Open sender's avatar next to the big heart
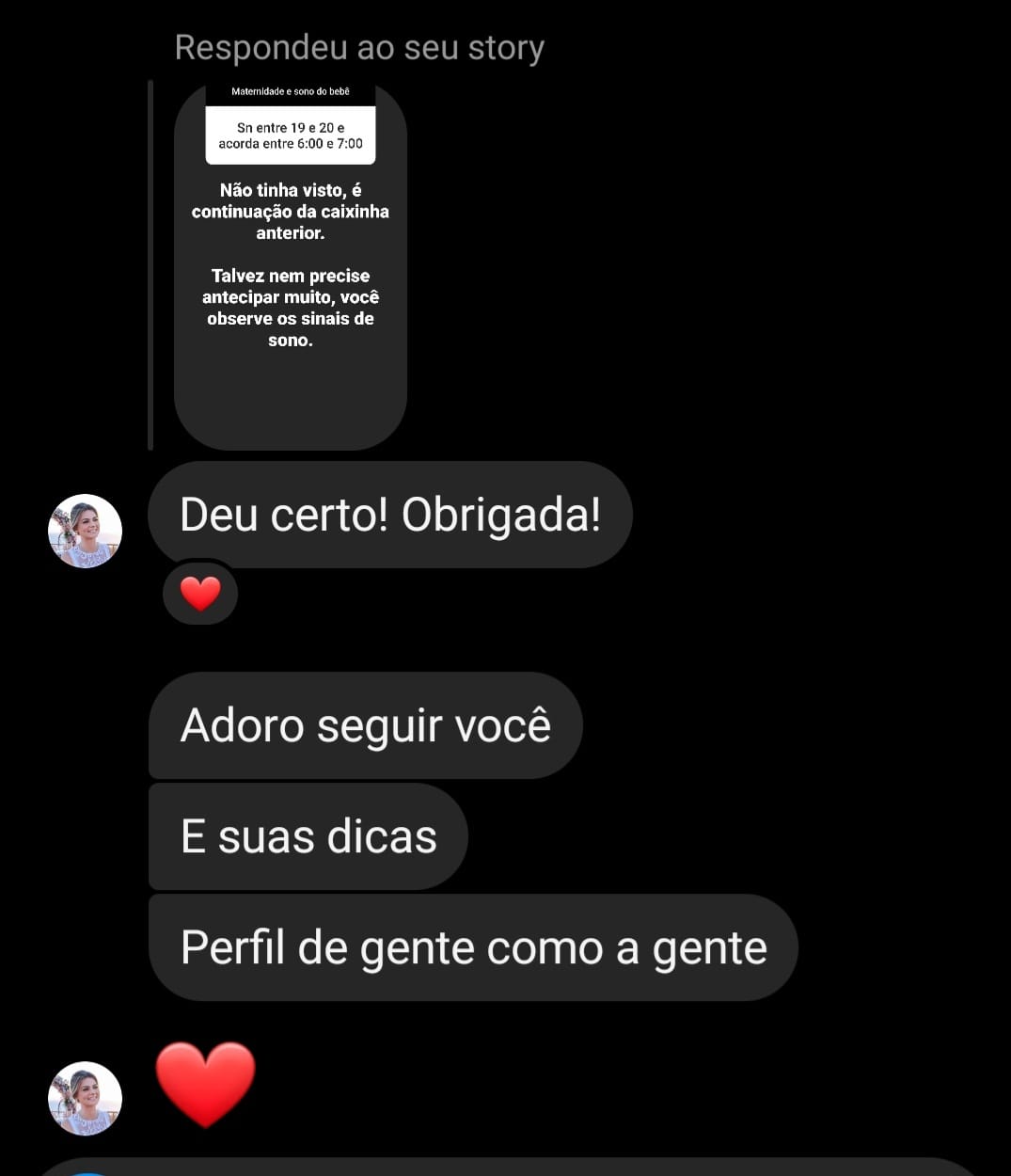Image resolution: width=1011 pixels, height=1176 pixels. coord(85,1098)
